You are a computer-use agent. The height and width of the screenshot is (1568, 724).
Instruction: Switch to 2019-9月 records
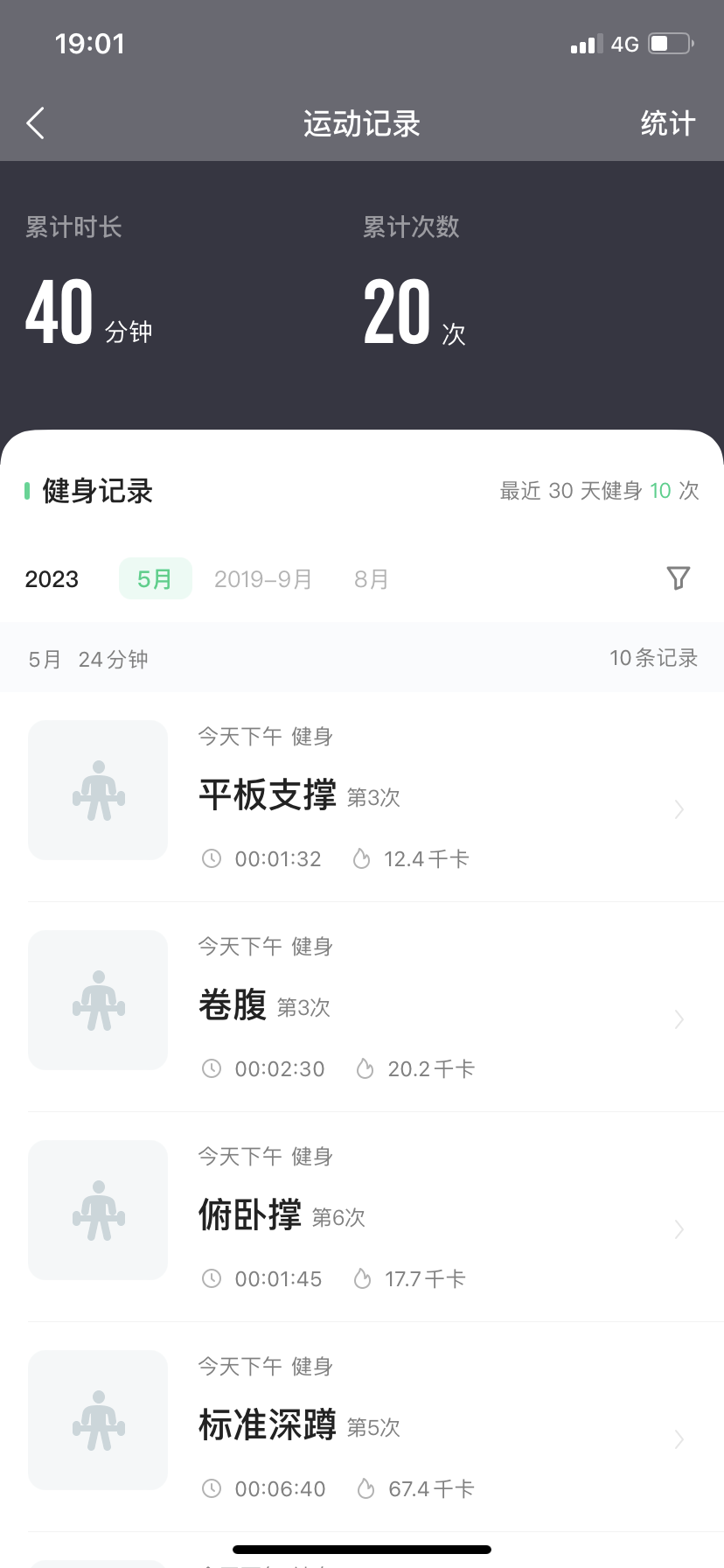(263, 578)
